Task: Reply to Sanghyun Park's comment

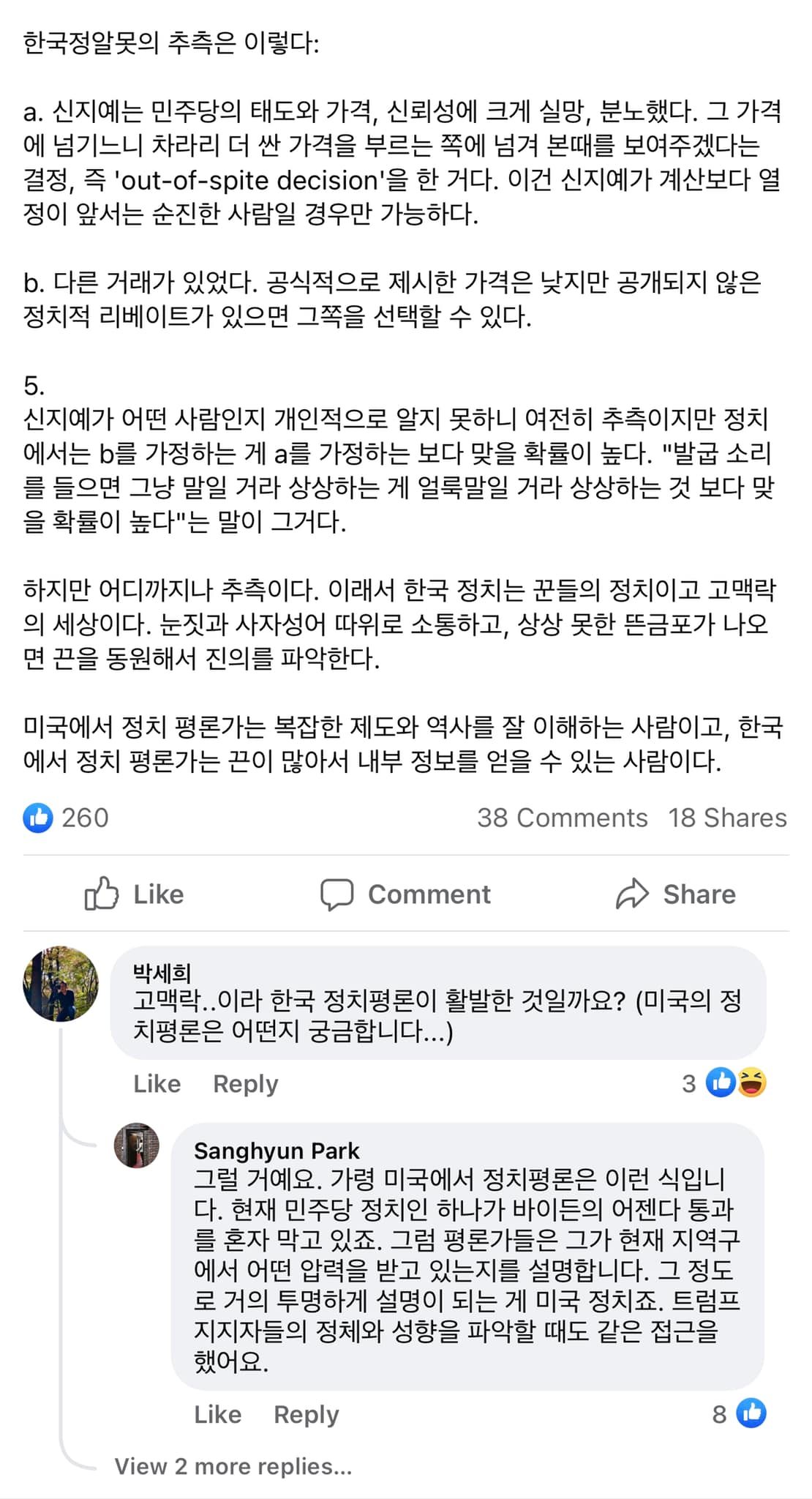Action: pos(306,1414)
